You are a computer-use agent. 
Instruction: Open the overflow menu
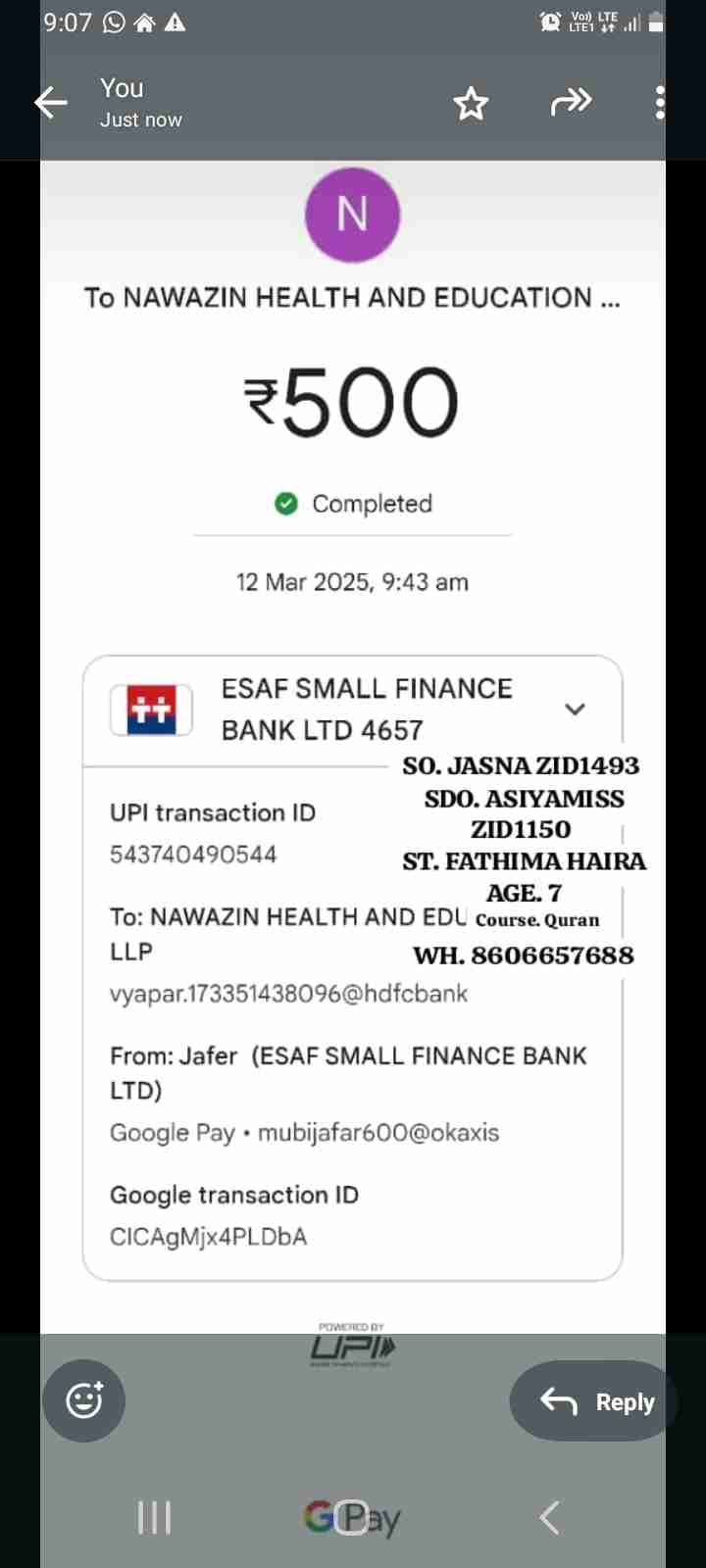tap(660, 102)
